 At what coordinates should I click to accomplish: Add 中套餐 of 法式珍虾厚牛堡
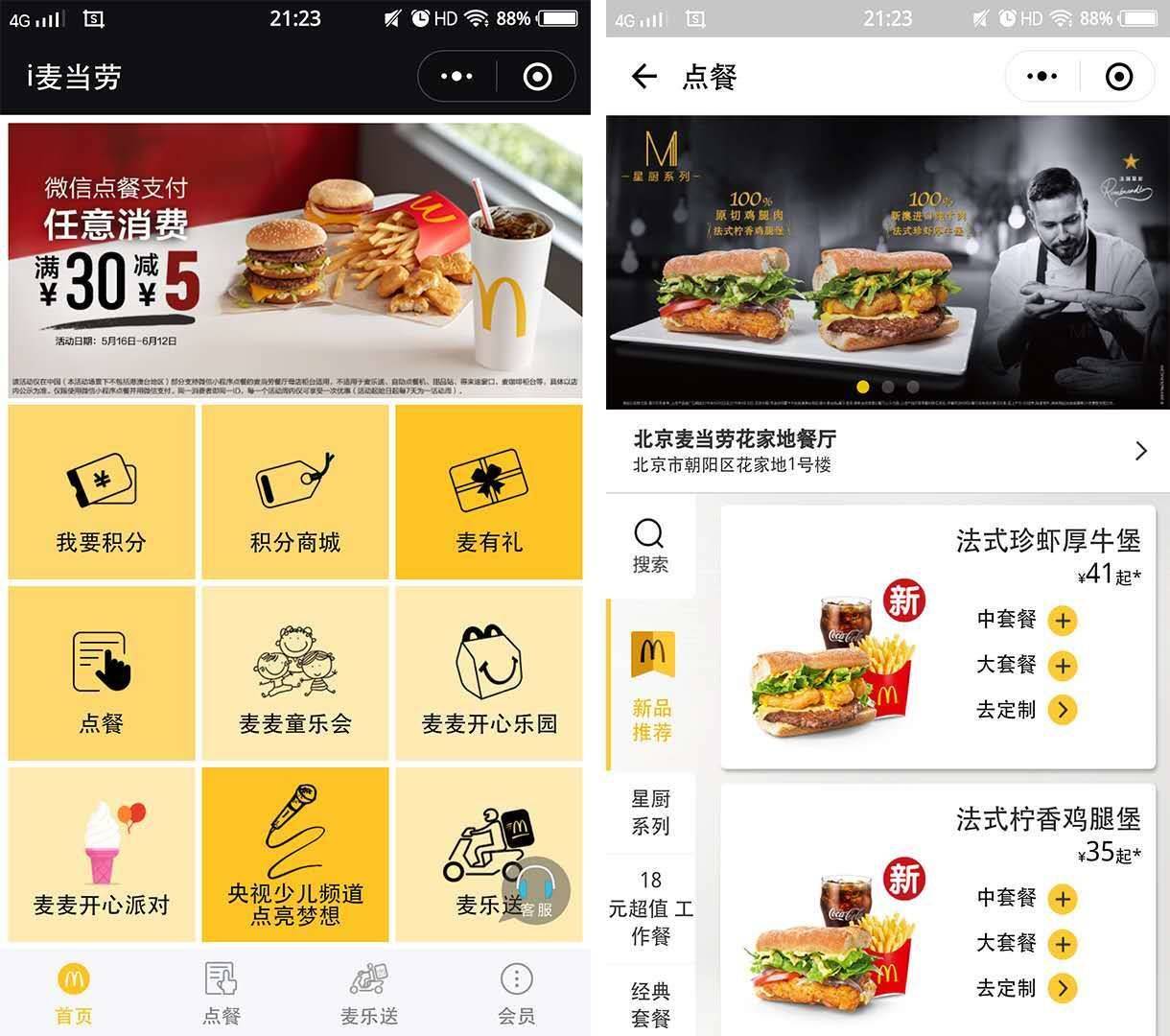[1062, 621]
